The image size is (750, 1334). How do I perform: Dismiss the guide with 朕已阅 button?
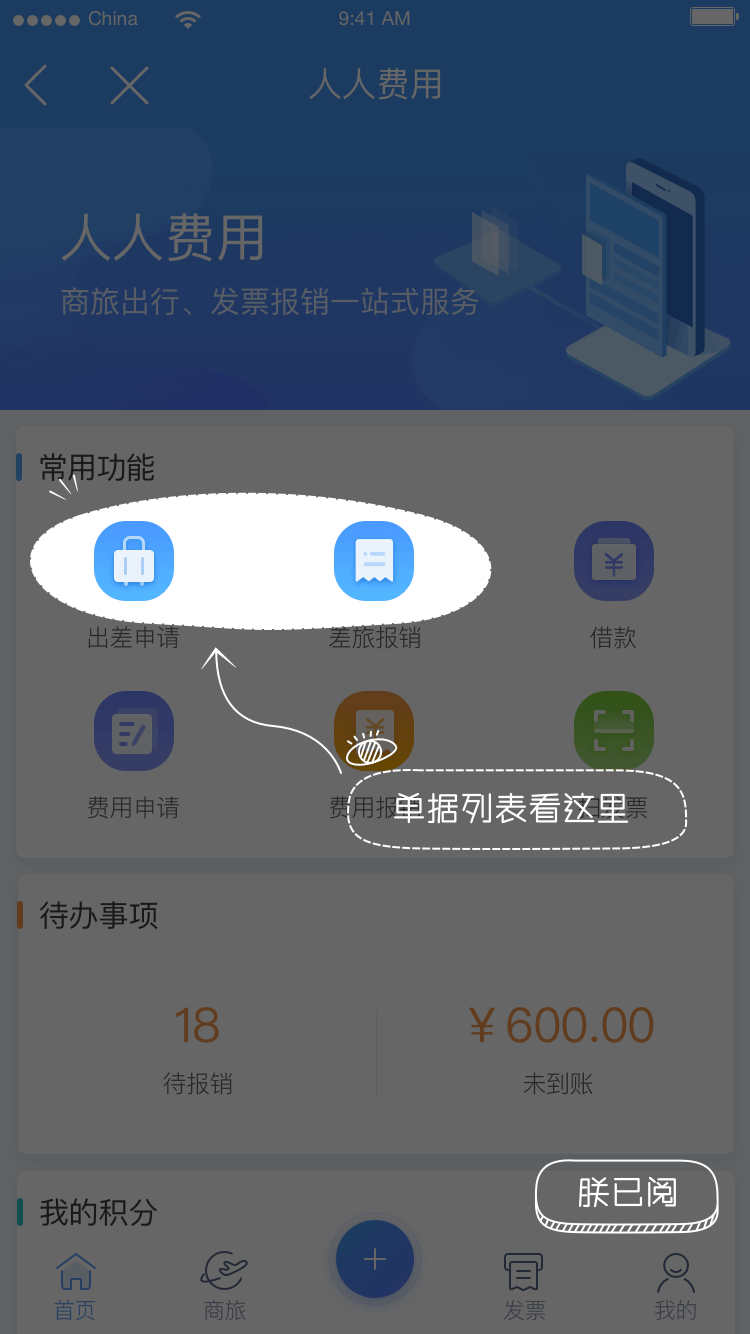pyautogui.click(x=627, y=1193)
